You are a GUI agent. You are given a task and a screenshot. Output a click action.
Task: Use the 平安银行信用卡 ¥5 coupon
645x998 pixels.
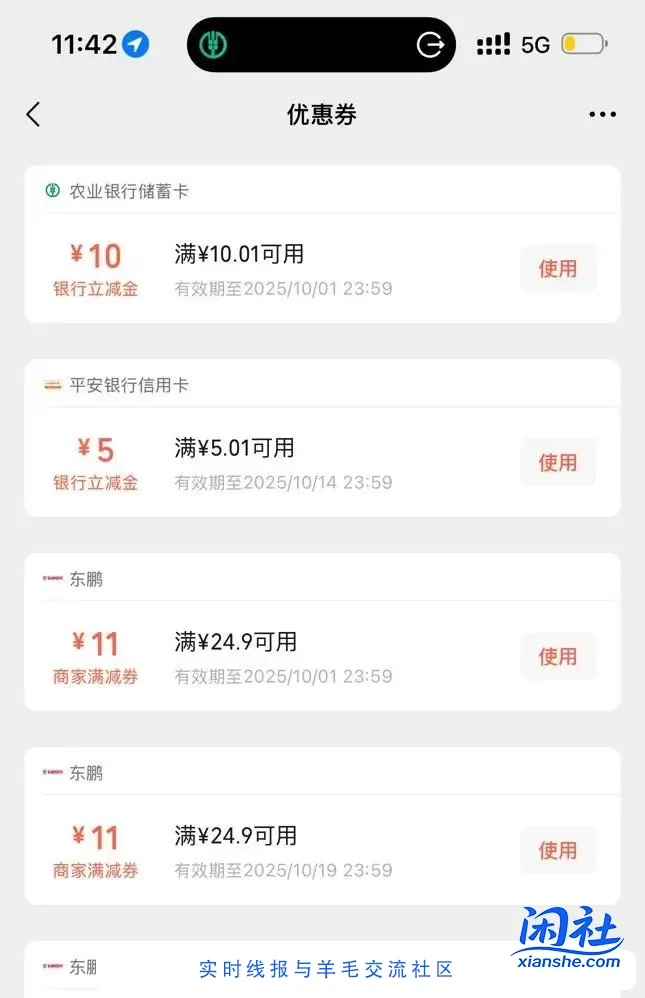pos(558,463)
